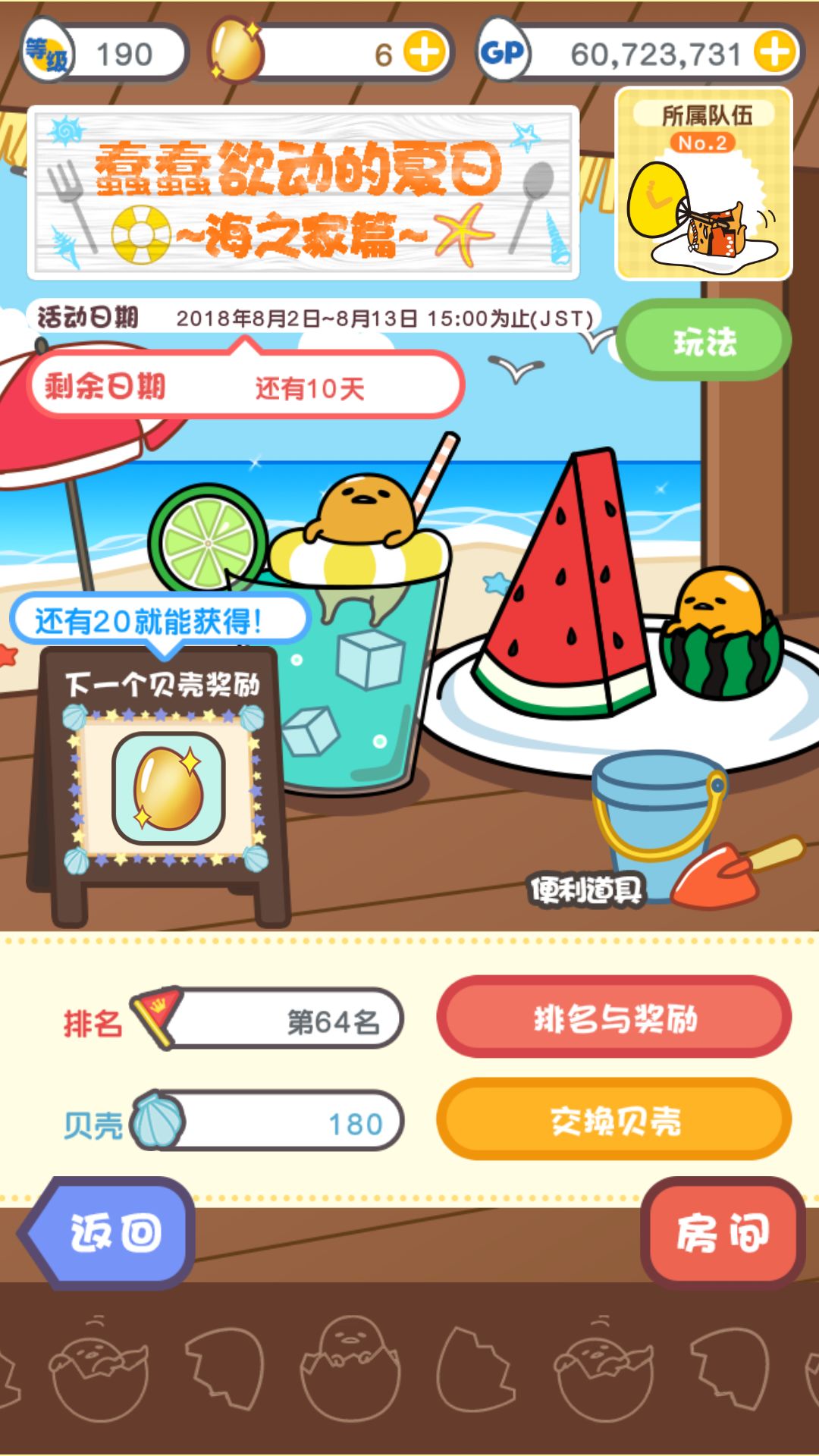This screenshot has height=1456, width=819.
Task: Tap the 剩余日期 remaining days bubble
Action: [x=243, y=388]
